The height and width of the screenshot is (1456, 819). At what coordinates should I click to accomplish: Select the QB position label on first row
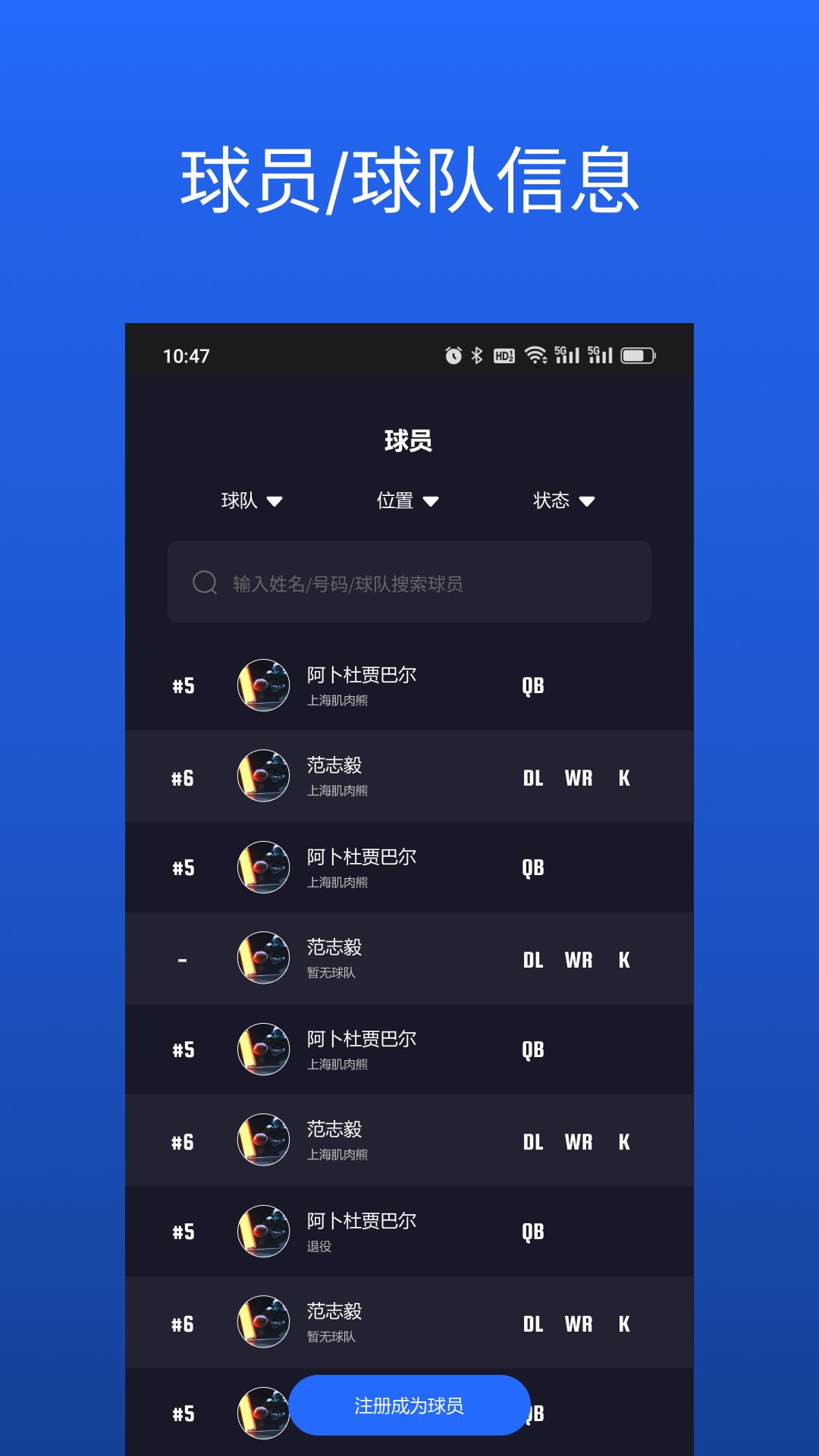pos(533,685)
